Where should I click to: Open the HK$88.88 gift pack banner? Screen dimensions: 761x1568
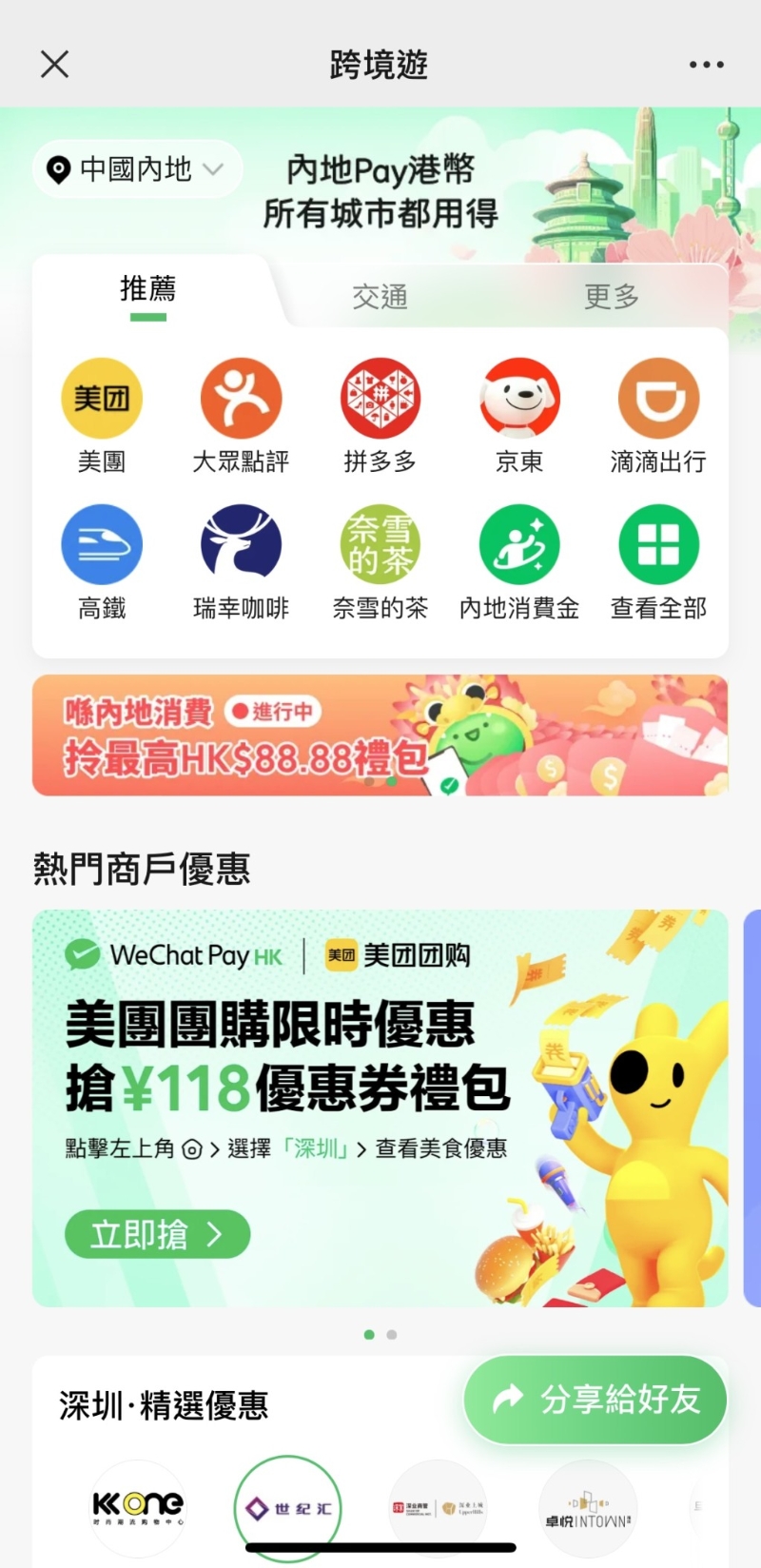[x=380, y=735]
